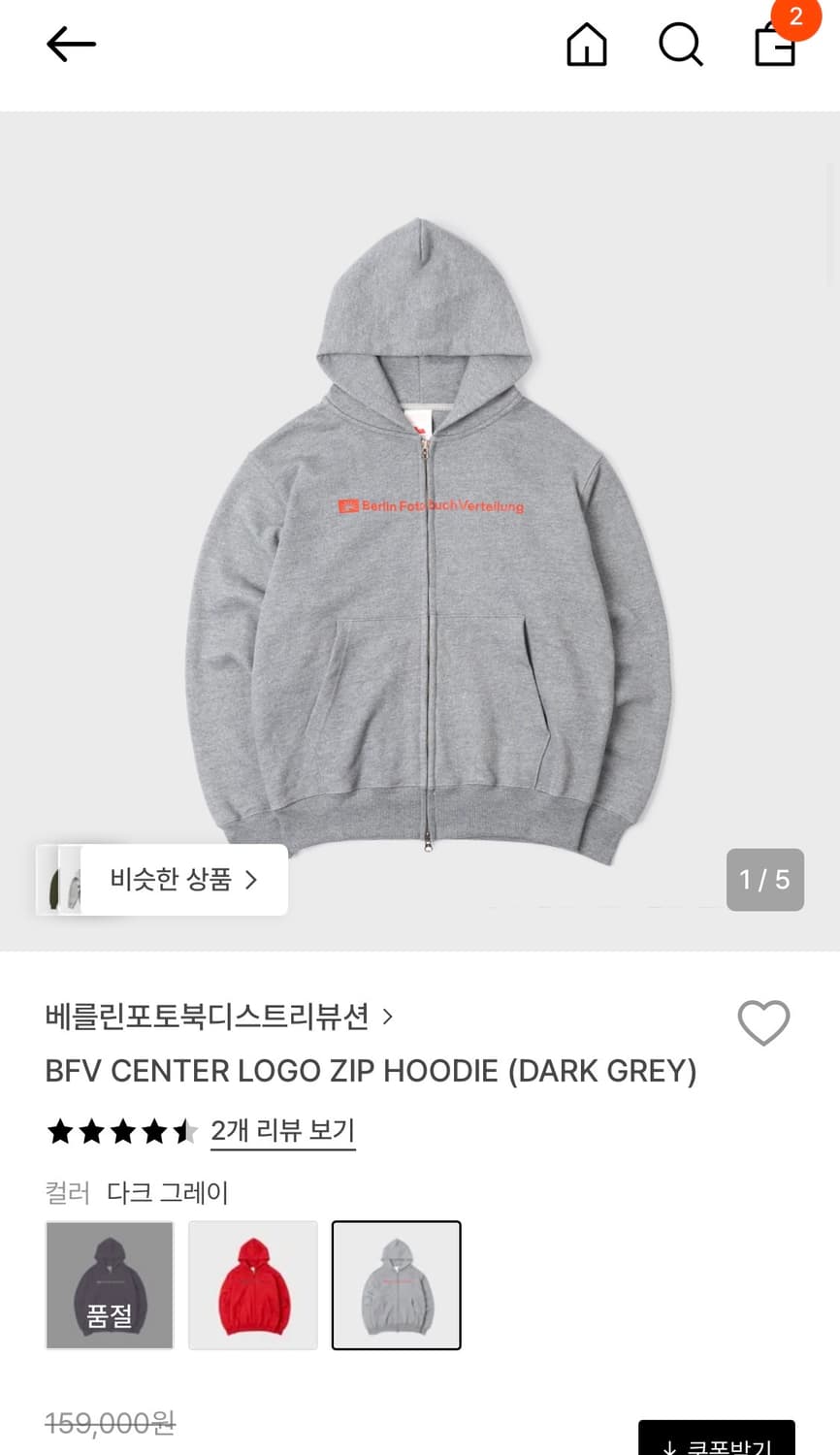Tap the back arrow to go back
Screen dimensions: 840x1455
click(x=71, y=44)
